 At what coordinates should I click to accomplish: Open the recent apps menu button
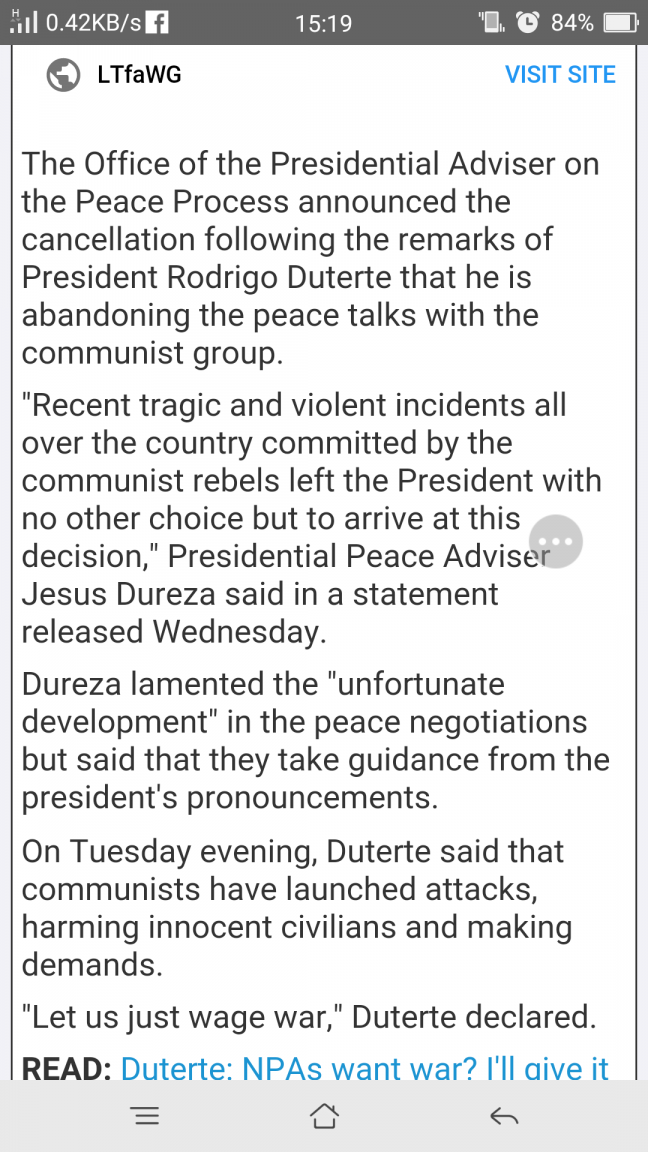point(146,1116)
